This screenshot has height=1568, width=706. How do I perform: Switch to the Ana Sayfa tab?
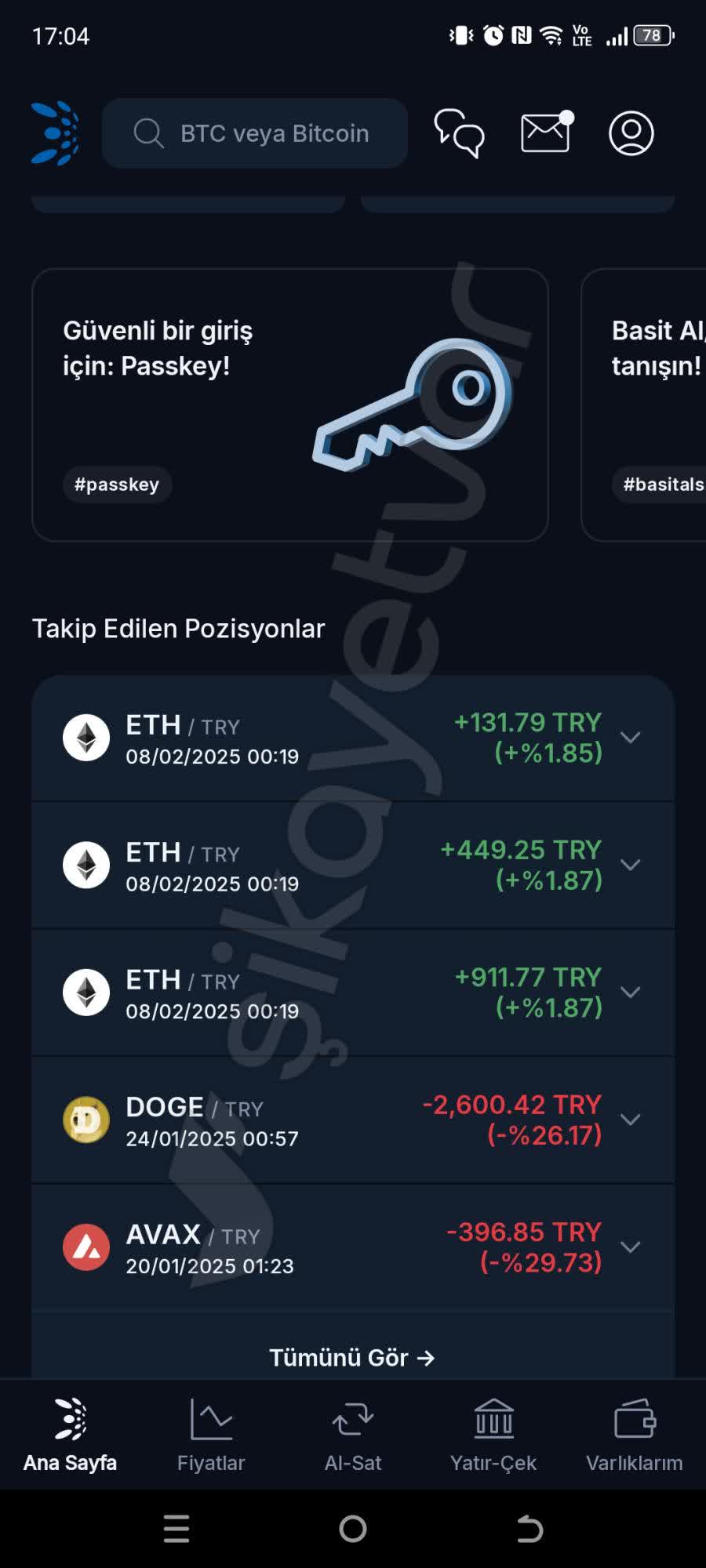[69, 1433]
